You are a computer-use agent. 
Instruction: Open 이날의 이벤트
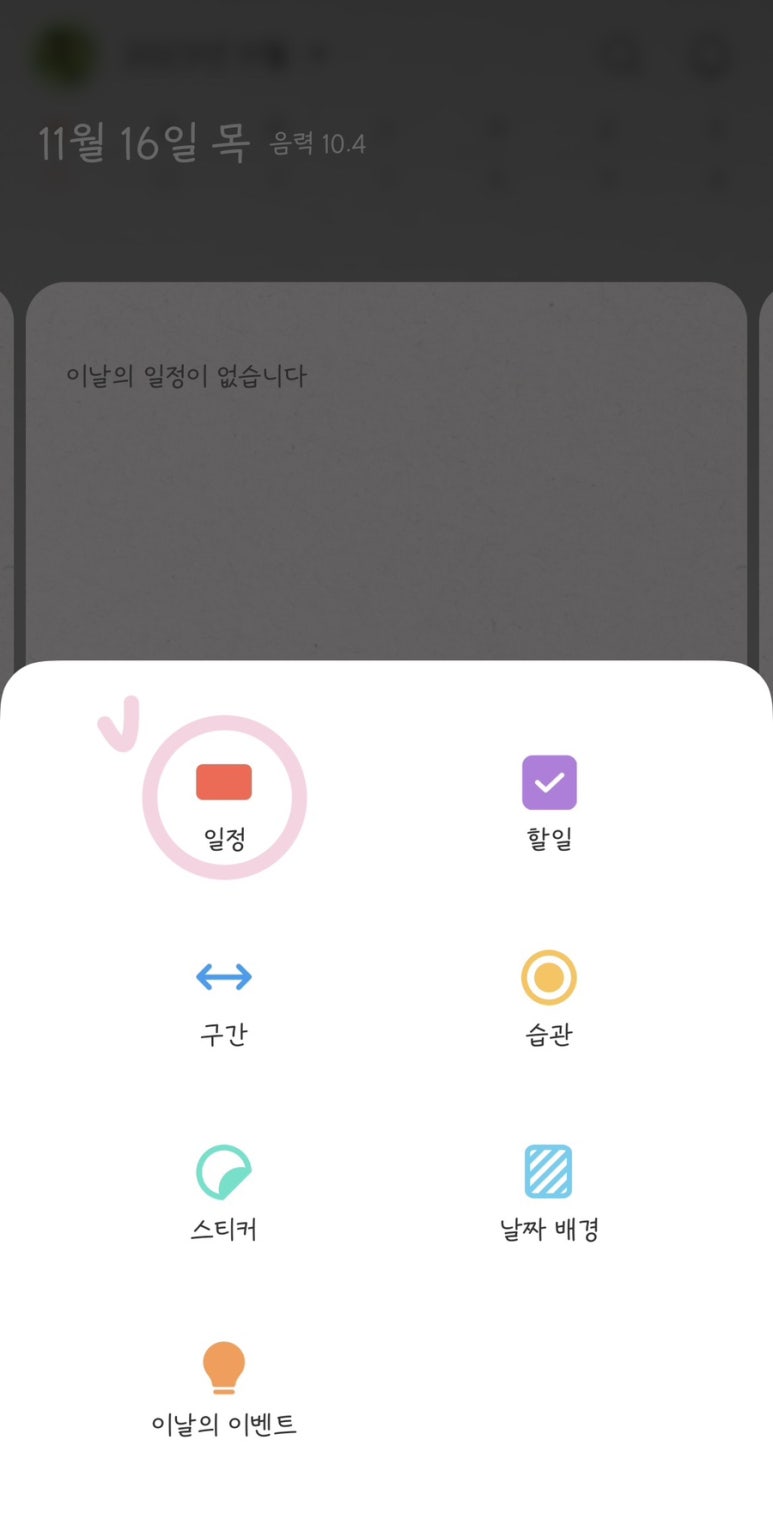(x=224, y=1388)
